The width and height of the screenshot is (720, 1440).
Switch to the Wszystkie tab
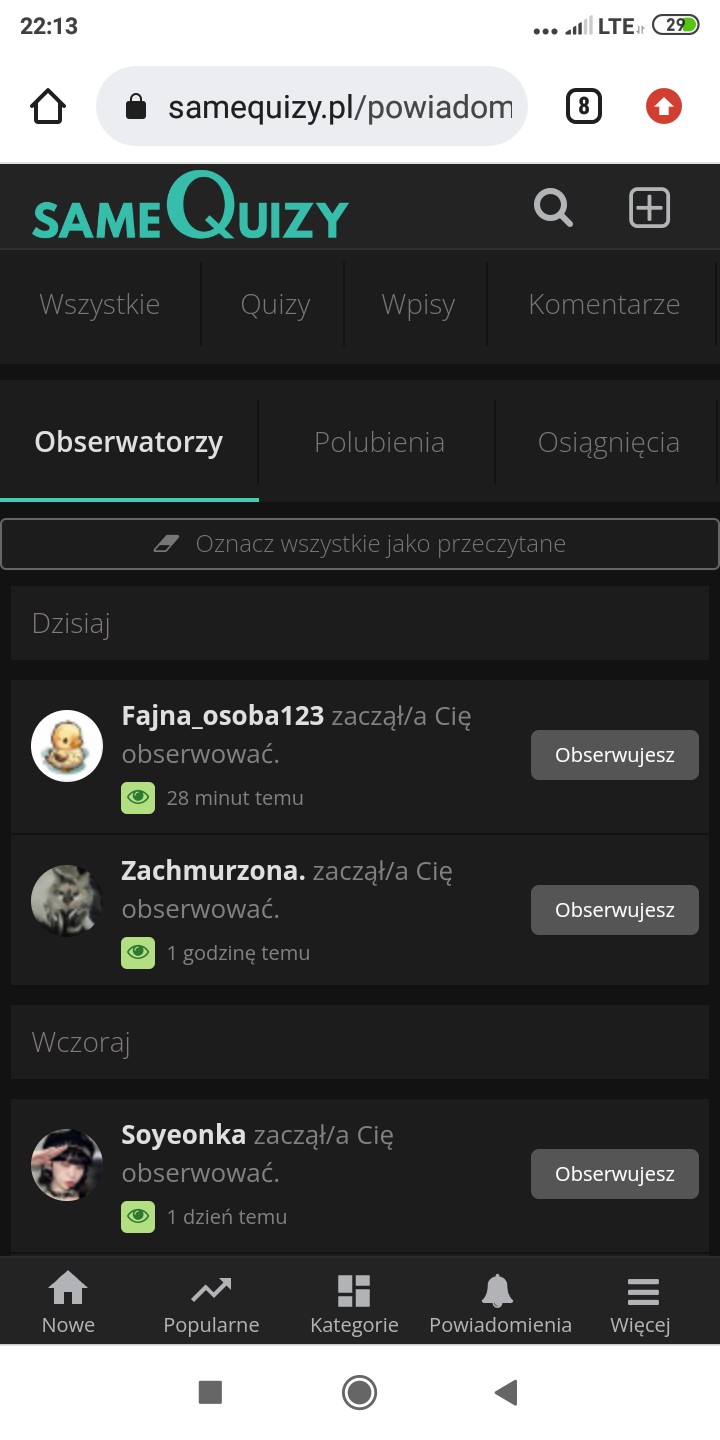tap(100, 304)
